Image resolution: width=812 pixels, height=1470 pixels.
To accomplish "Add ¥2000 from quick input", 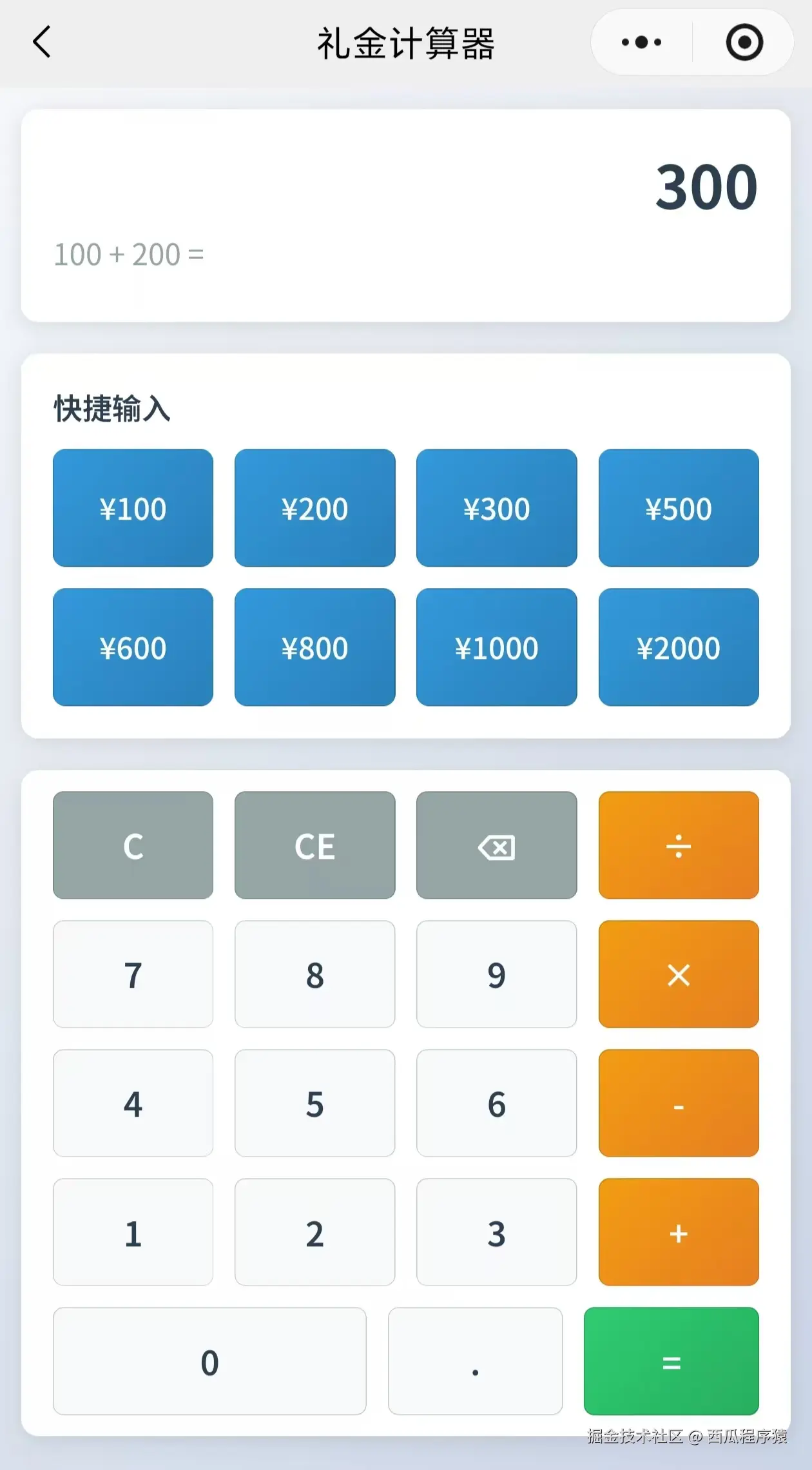I will point(678,647).
